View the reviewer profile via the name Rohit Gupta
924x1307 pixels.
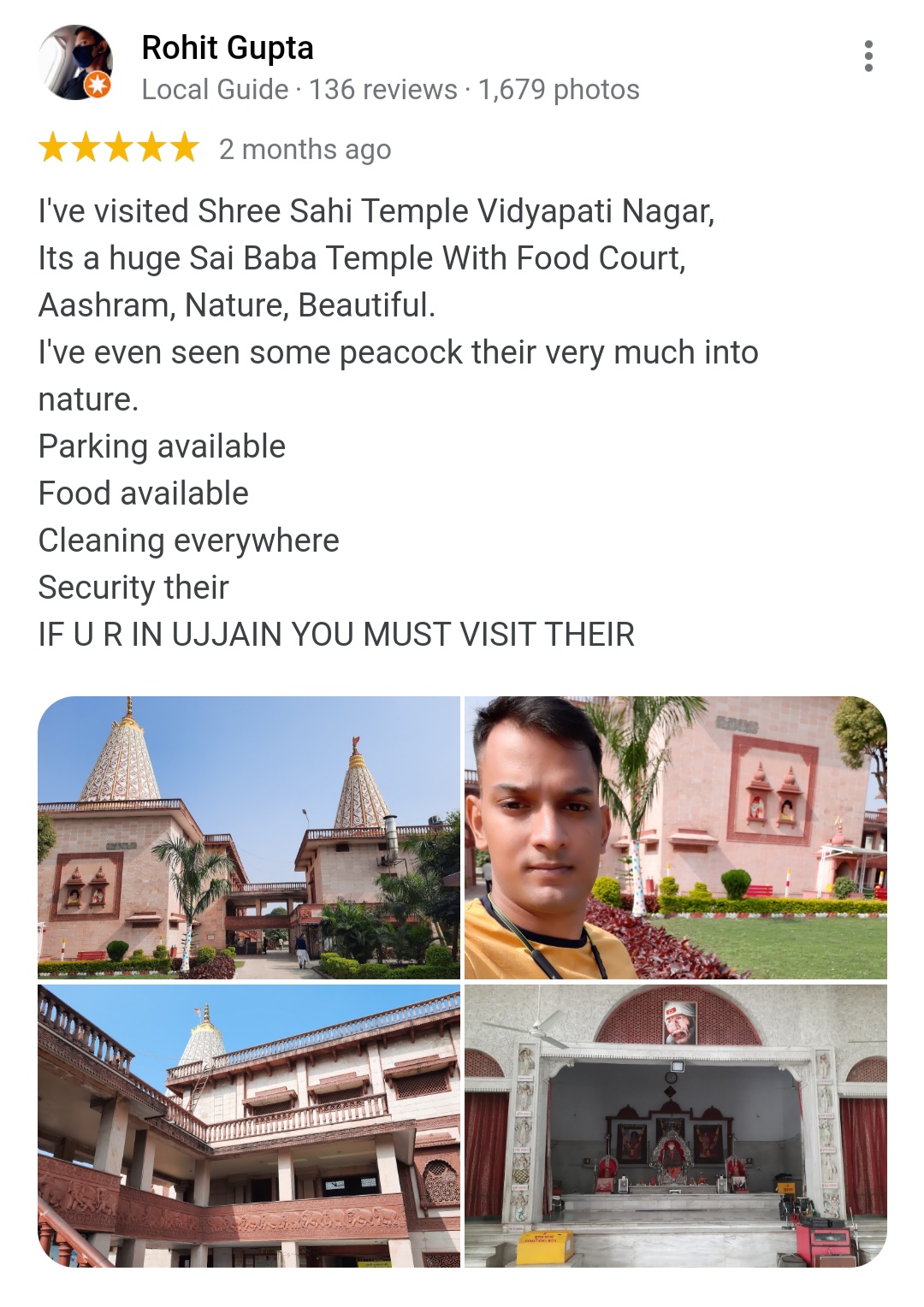[228, 48]
